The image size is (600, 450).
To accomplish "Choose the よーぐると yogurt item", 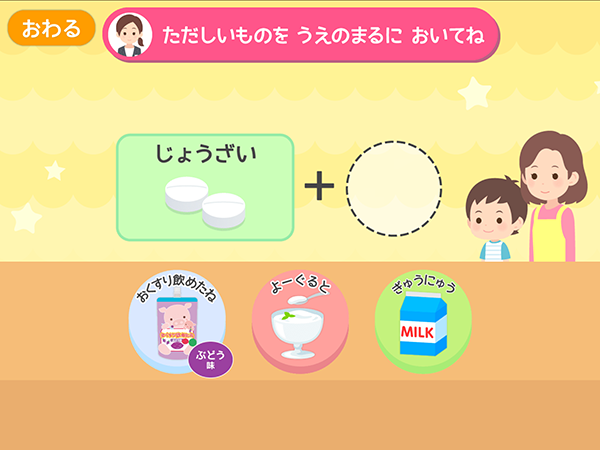I will [x=300, y=322].
